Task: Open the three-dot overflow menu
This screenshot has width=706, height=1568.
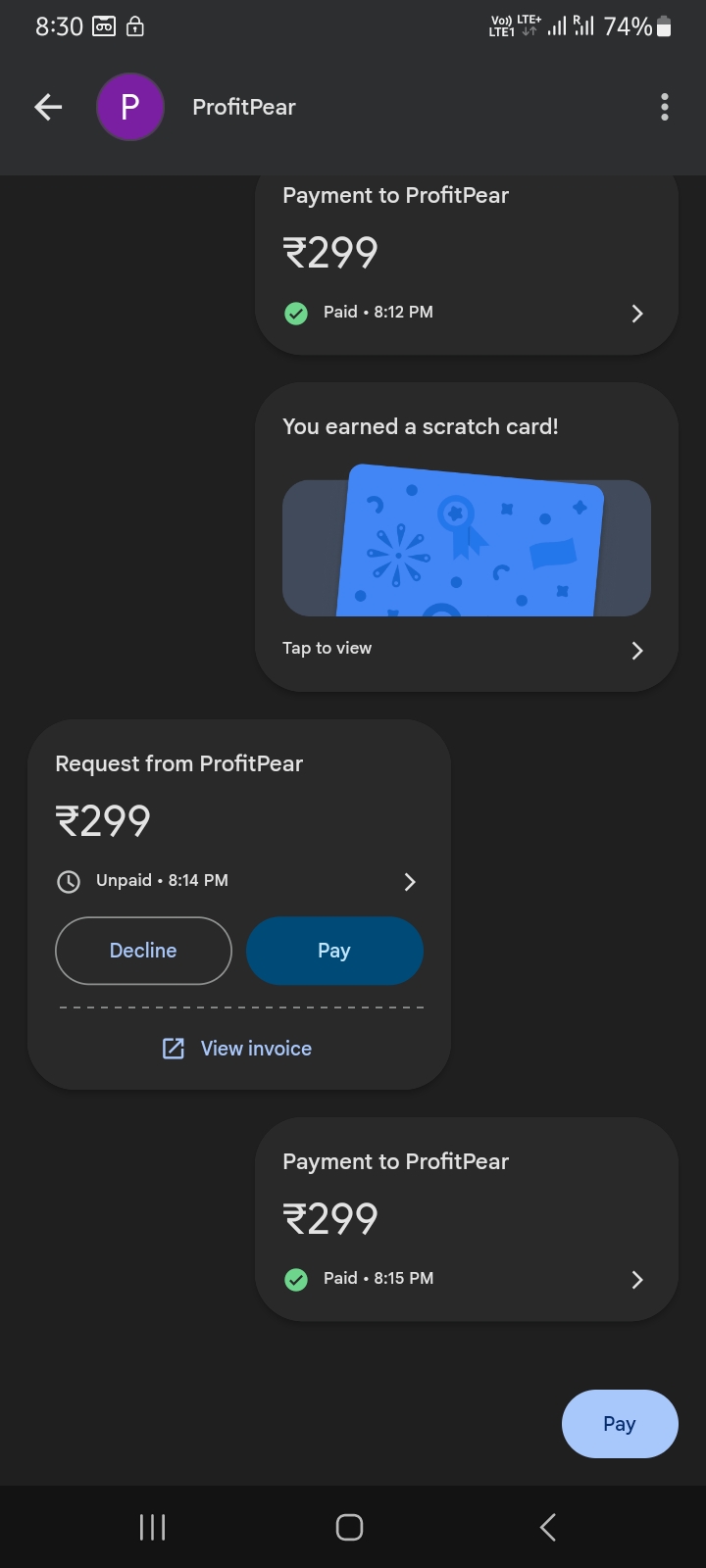Action: coord(664,107)
